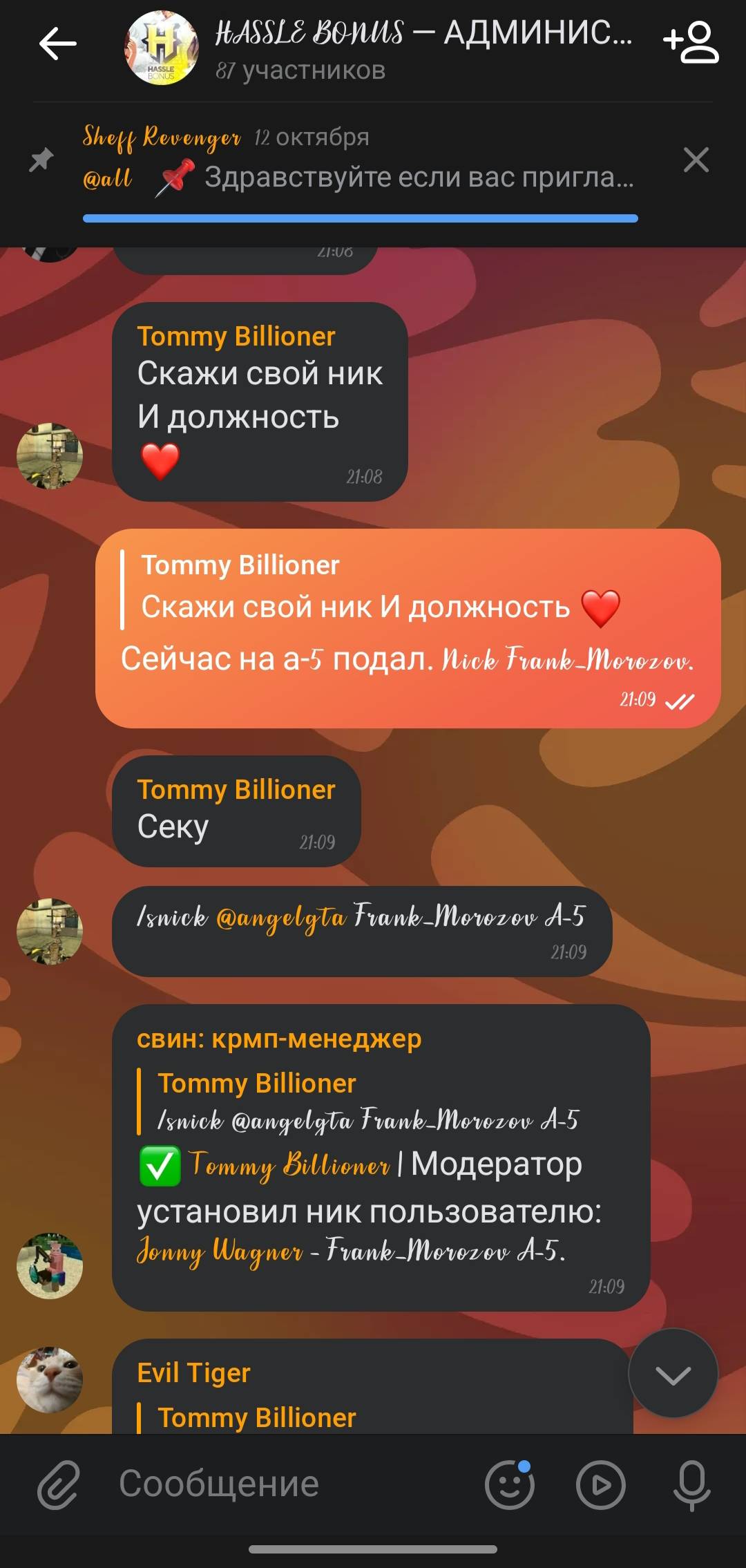This screenshot has width=746, height=1568.
Task: Dismiss the pinned message banner
Action: 696,160
